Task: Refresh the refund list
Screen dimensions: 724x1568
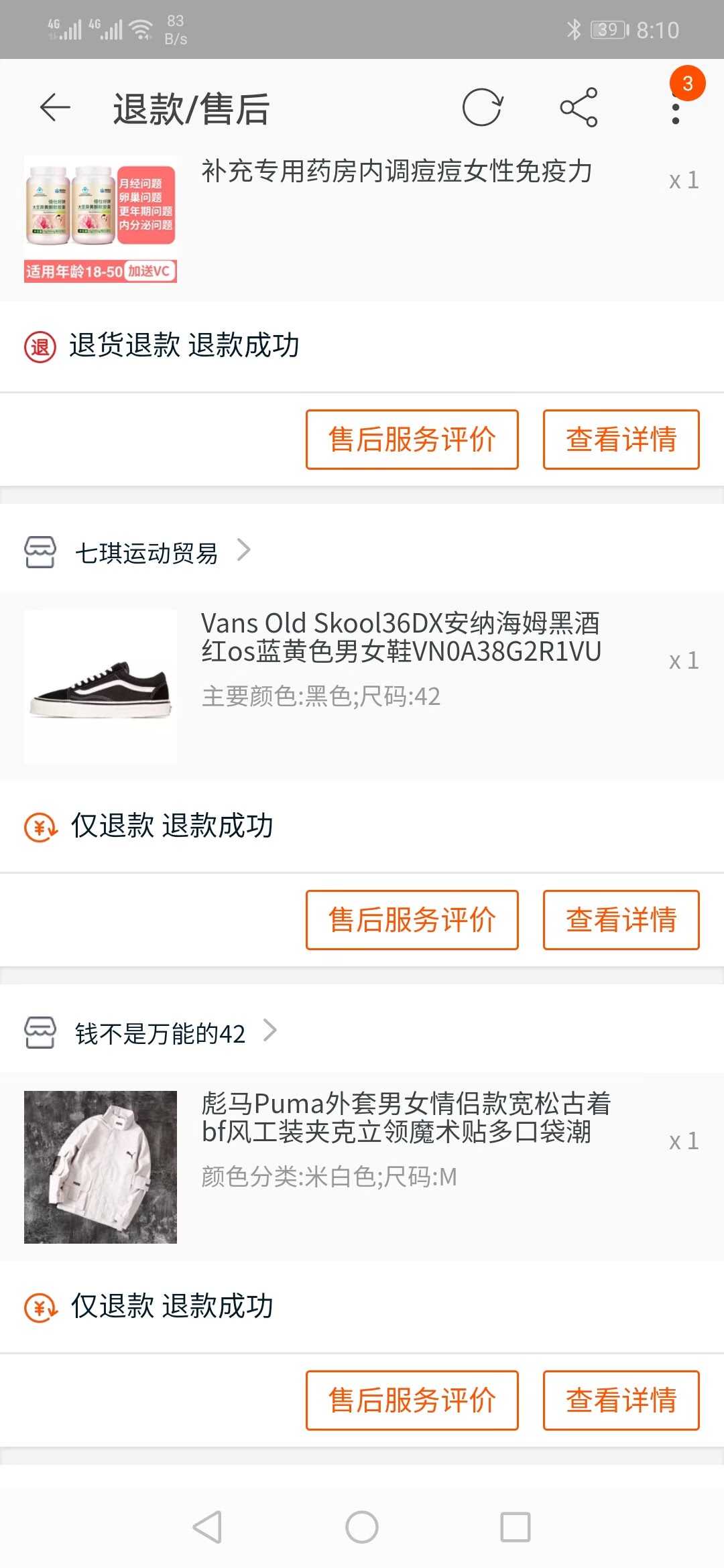Action: (x=483, y=108)
